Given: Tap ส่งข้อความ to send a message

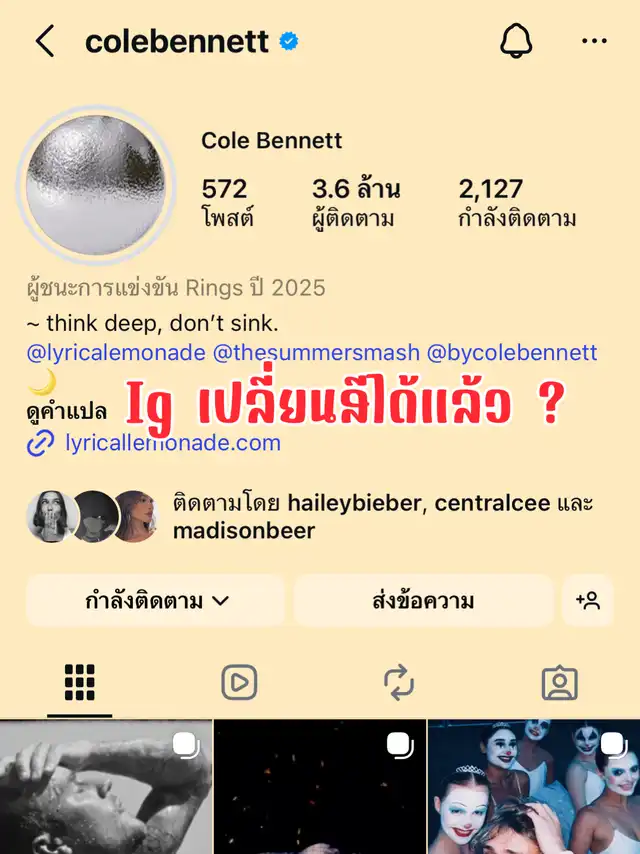Looking at the screenshot, I should (423, 601).
